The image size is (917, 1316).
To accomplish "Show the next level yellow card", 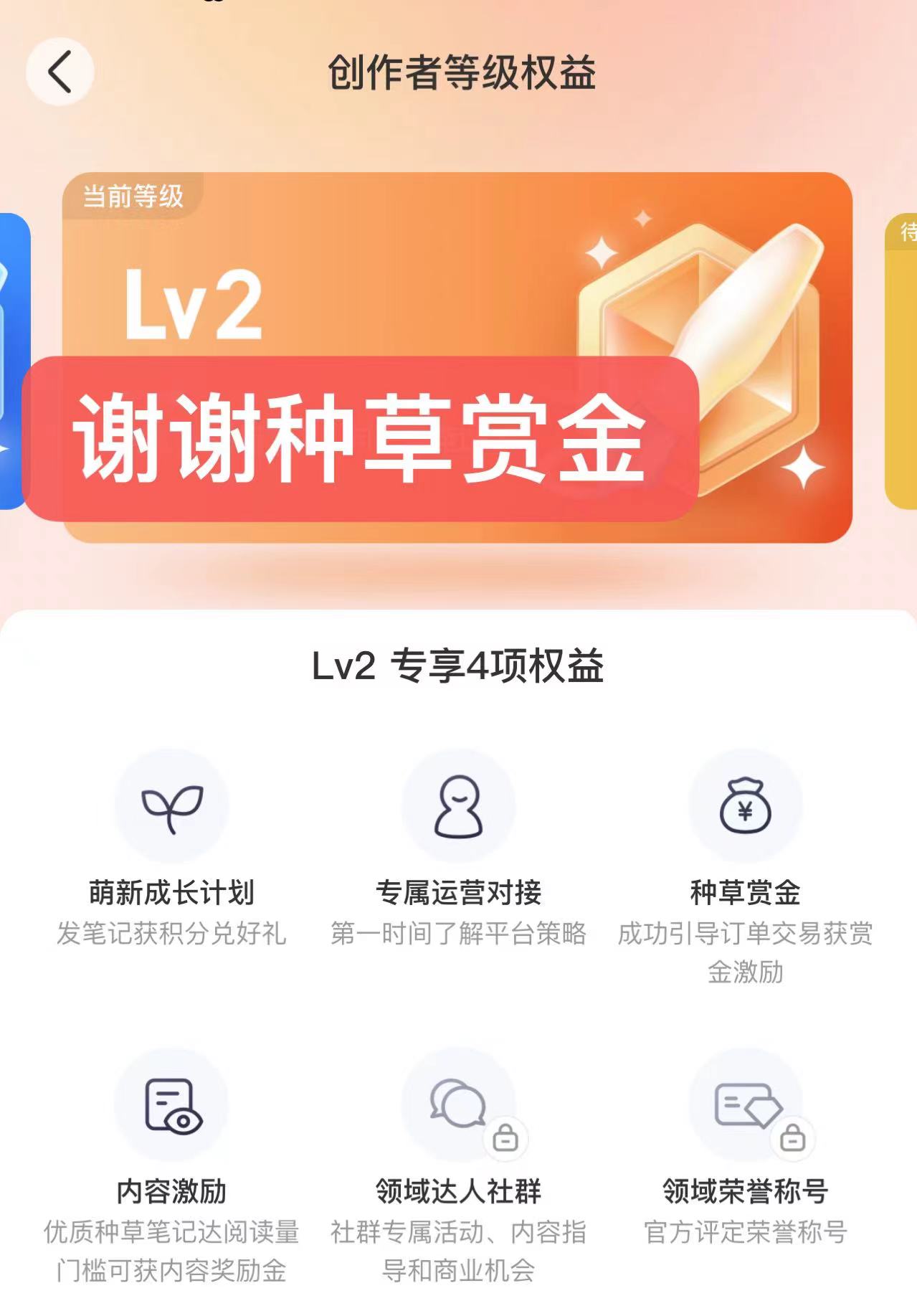I will coord(902,359).
